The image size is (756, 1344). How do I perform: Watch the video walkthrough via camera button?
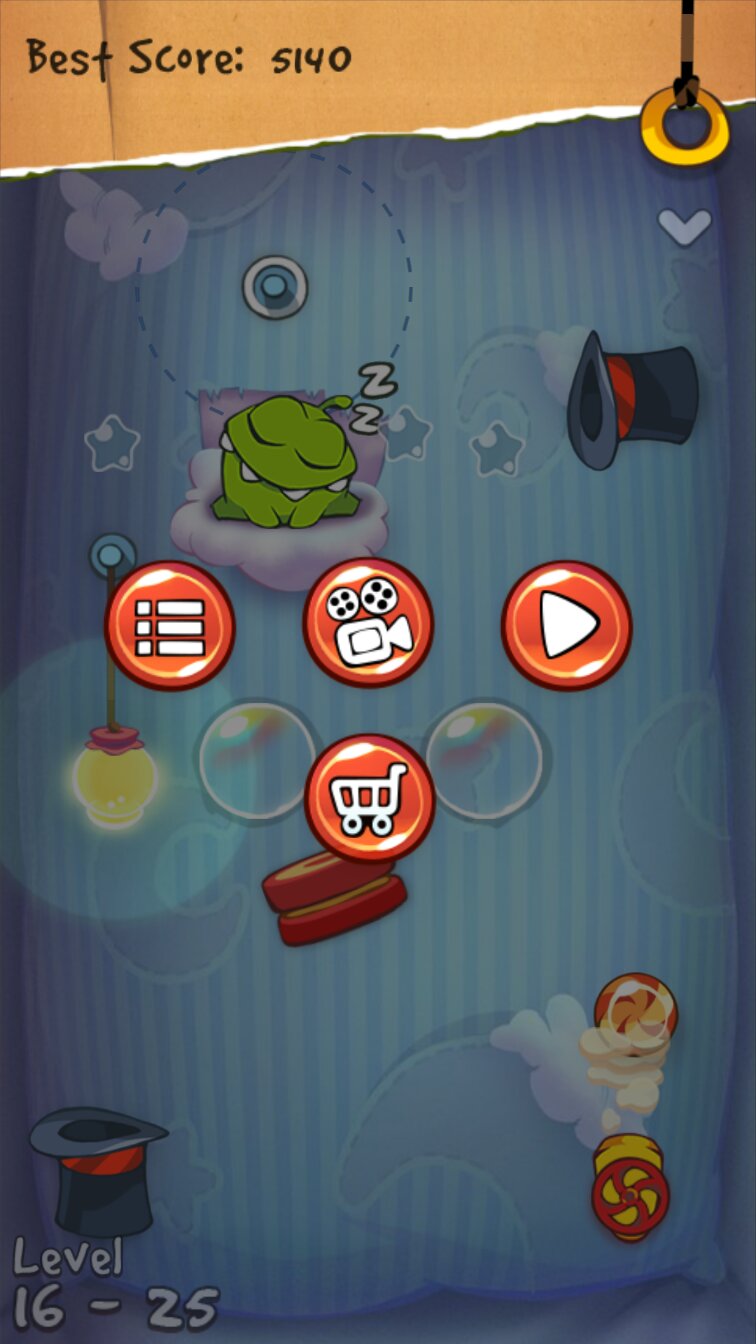(x=368, y=623)
